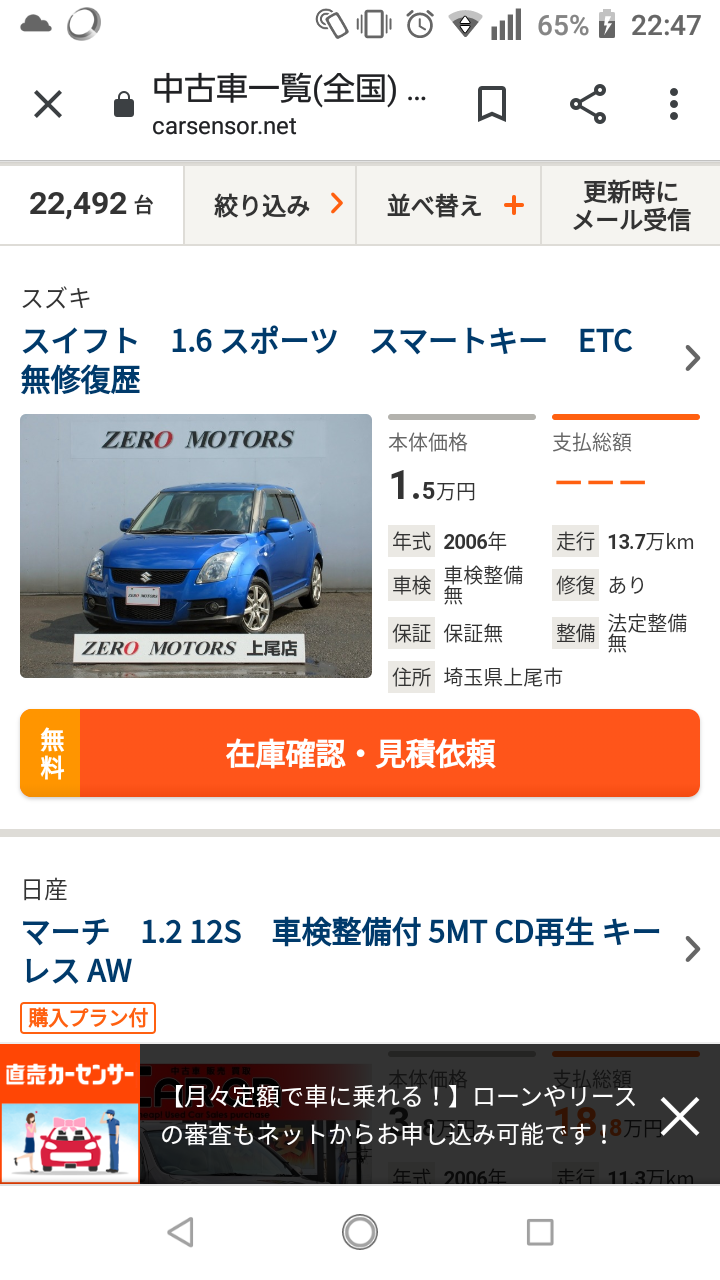Go back using system navigation

pos(180,1232)
